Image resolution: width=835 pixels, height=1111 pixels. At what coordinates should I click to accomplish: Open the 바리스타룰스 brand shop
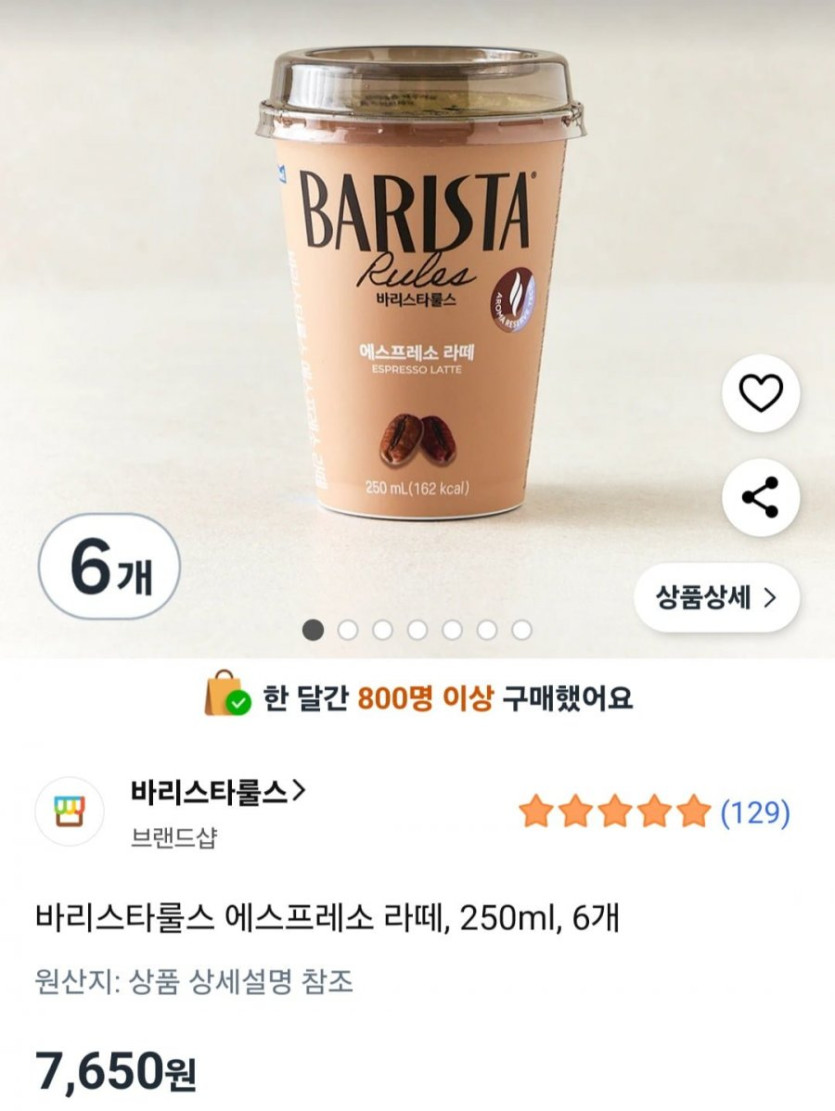click(x=217, y=792)
